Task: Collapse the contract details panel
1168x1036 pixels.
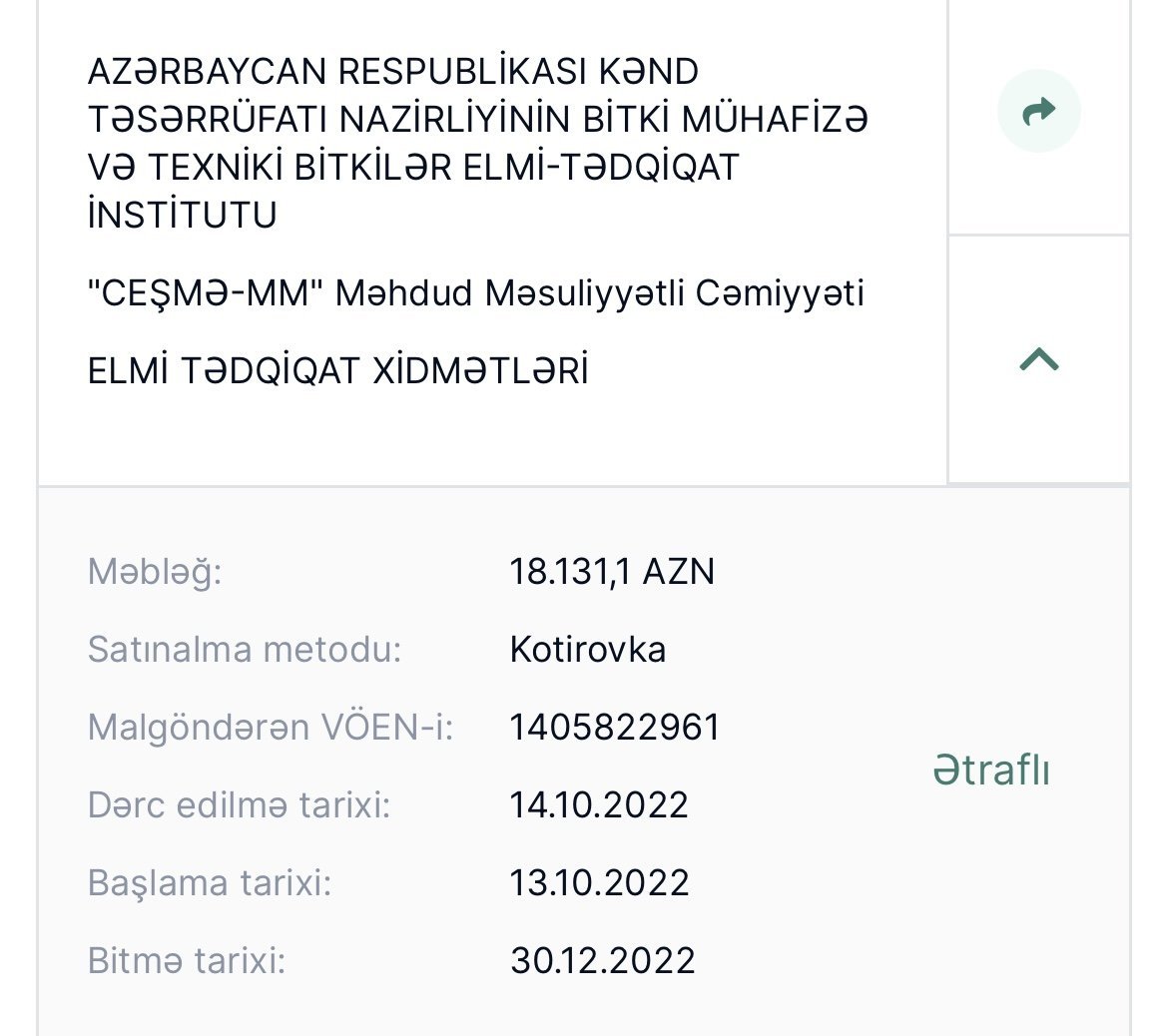Action: pyautogui.click(x=1039, y=359)
